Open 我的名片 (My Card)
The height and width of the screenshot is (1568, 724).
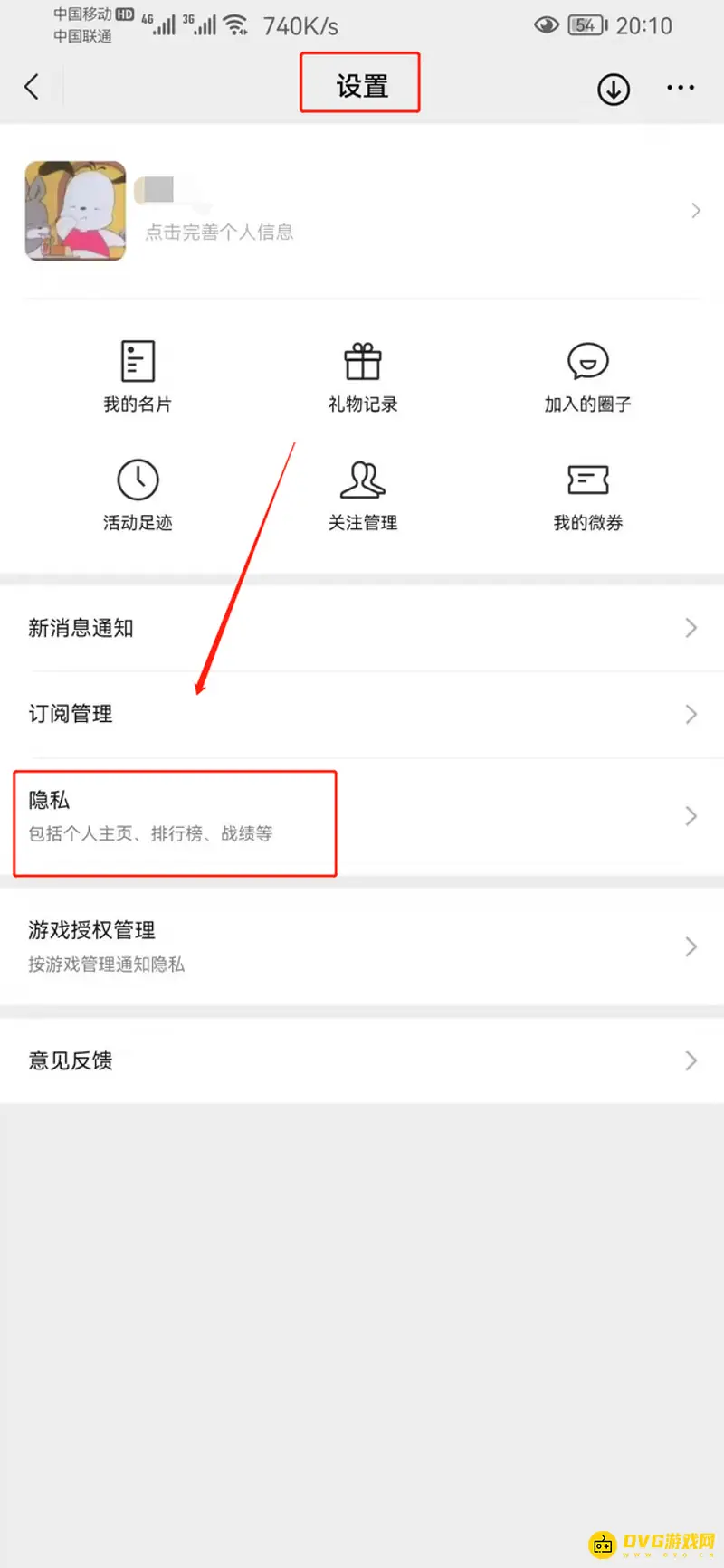tap(138, 374)
